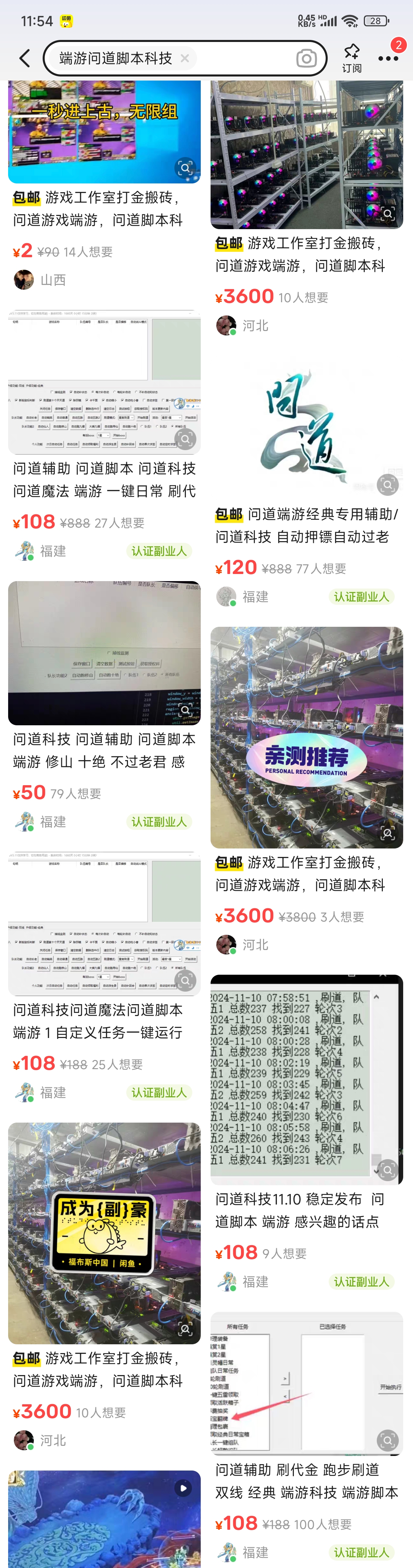Open the ¥3600 listing with 10人想要 in the right column

click(306, 254)
